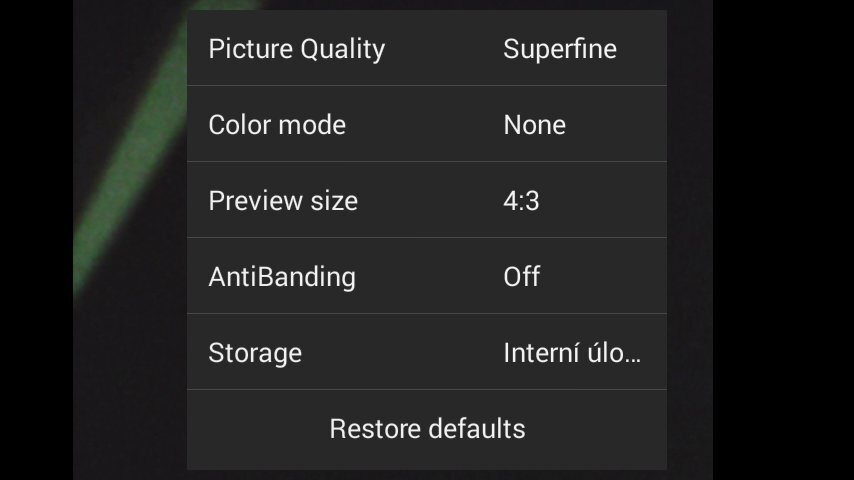Choose the Storage location row
Screen dimensions: 854x480
click(426, 353)
